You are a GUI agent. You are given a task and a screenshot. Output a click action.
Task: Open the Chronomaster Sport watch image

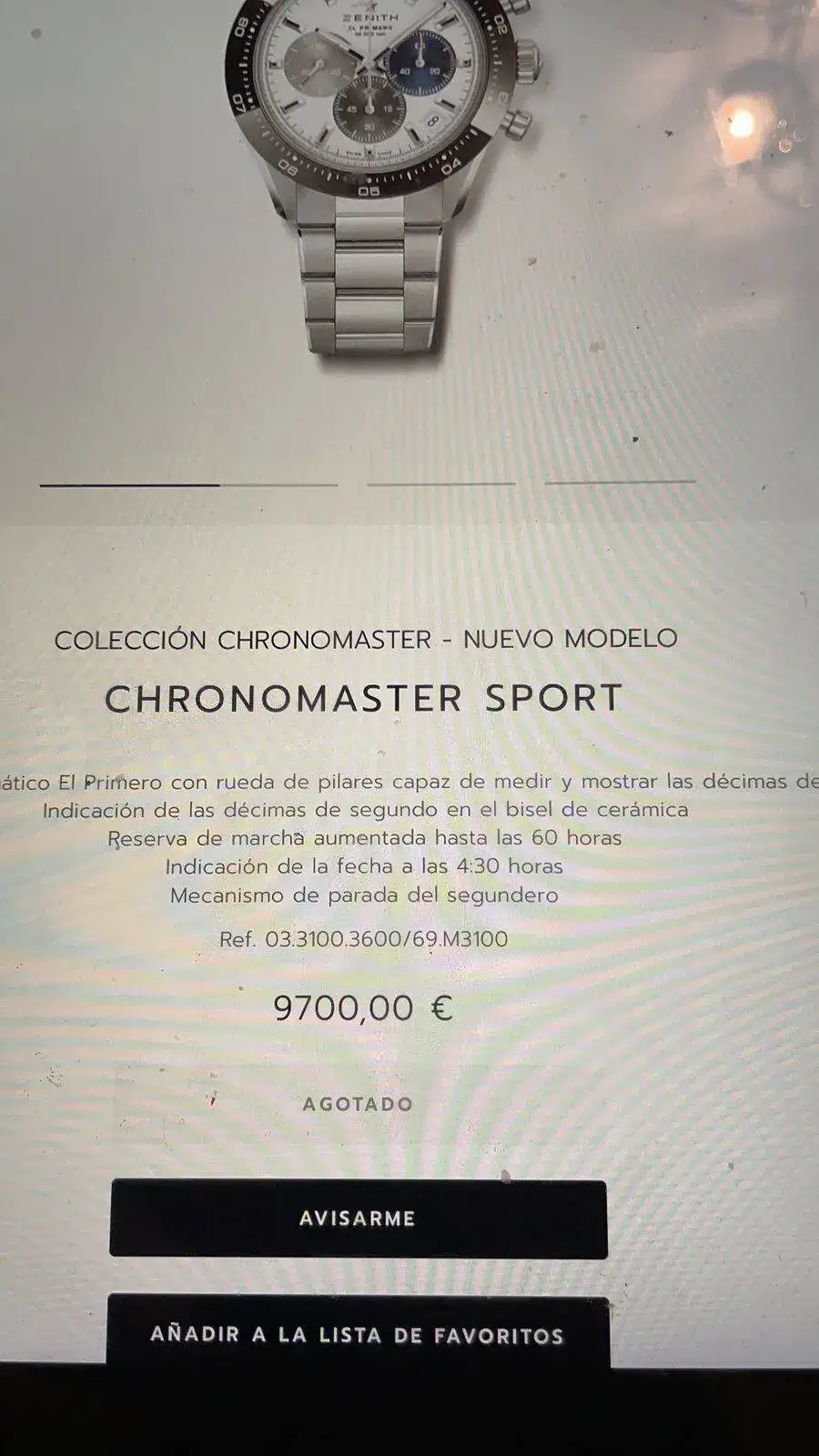tap(382, 173)
